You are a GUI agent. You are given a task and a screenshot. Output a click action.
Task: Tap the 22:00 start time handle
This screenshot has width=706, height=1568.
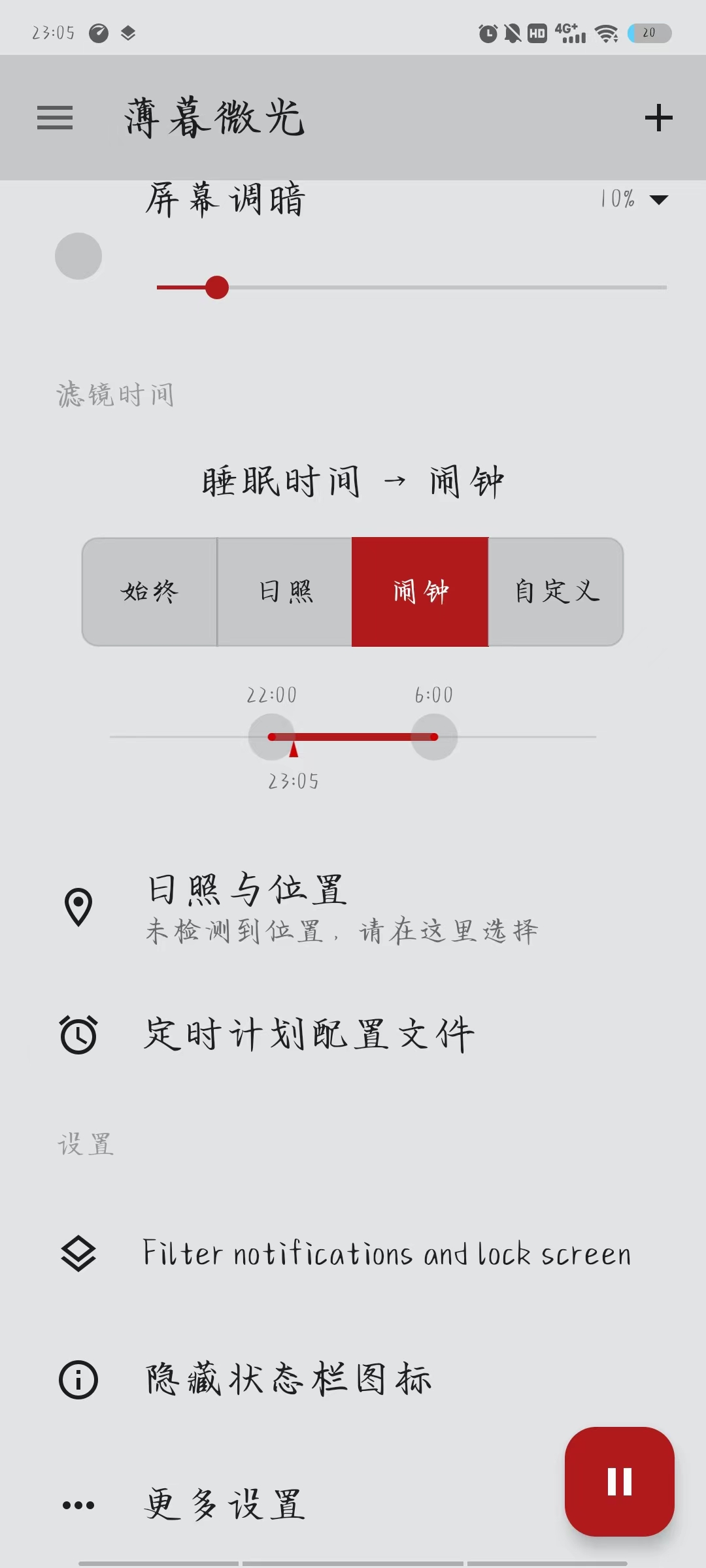271,737
